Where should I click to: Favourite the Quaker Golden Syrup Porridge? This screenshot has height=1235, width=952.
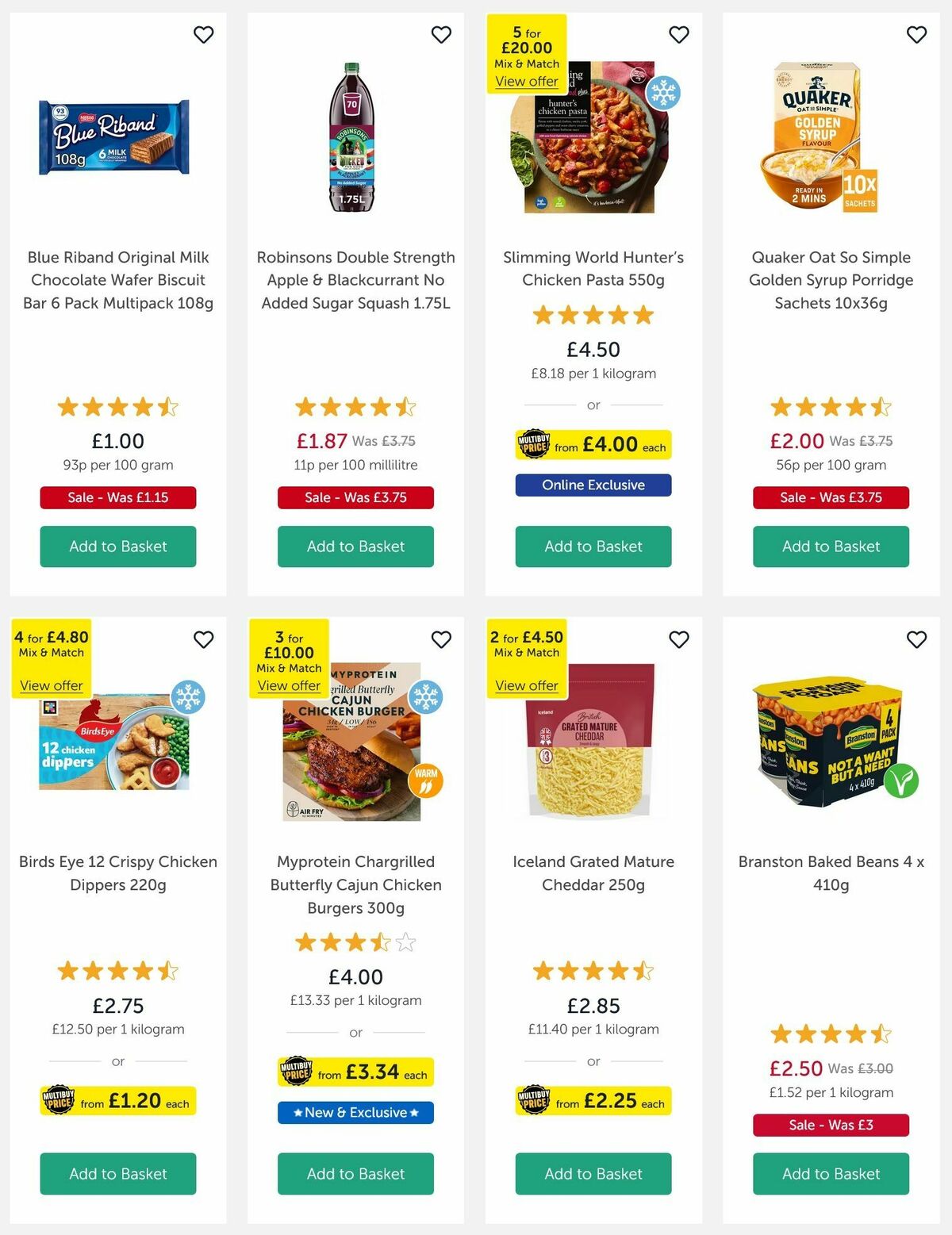(x=916, y=35)
